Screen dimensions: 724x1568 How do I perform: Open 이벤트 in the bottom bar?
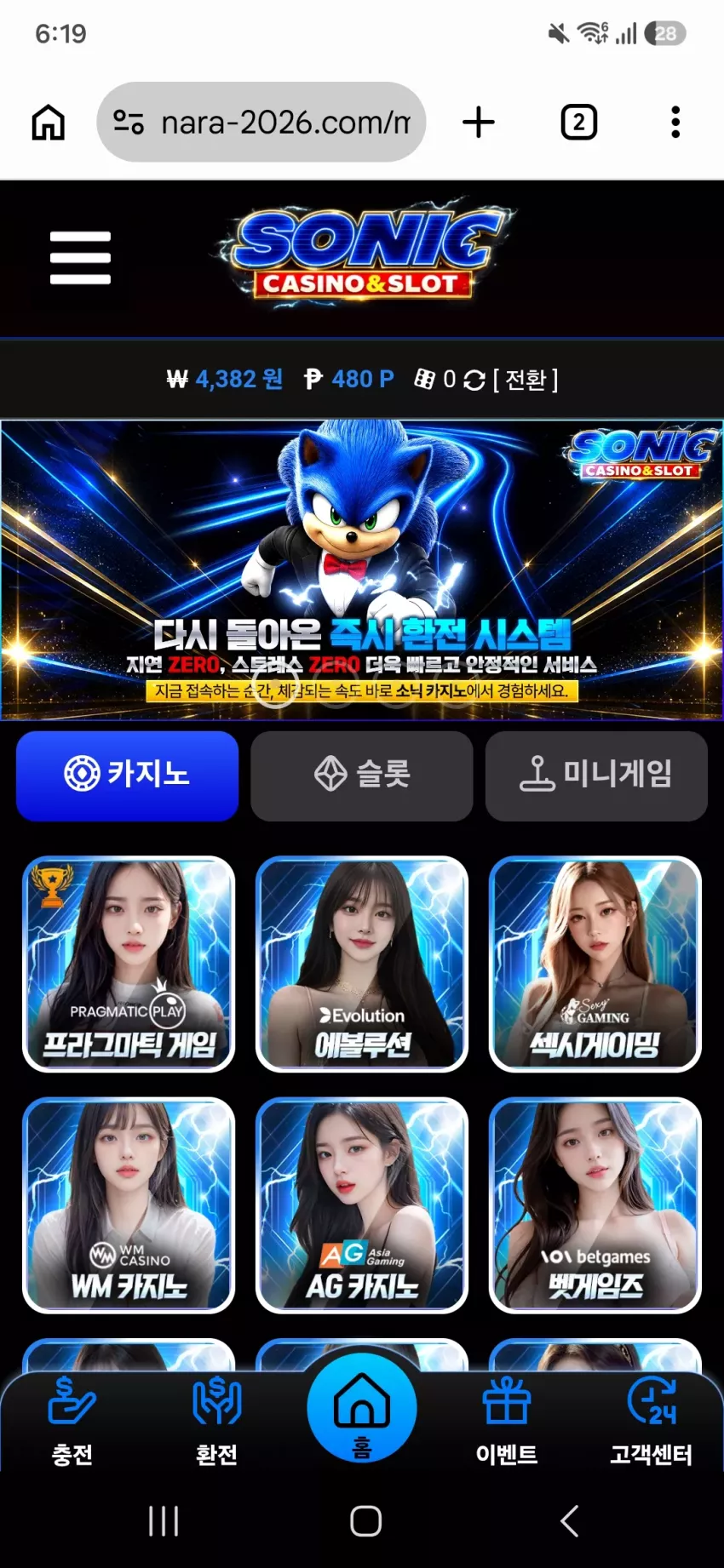pyautogui.click(x=507, y=1422)
